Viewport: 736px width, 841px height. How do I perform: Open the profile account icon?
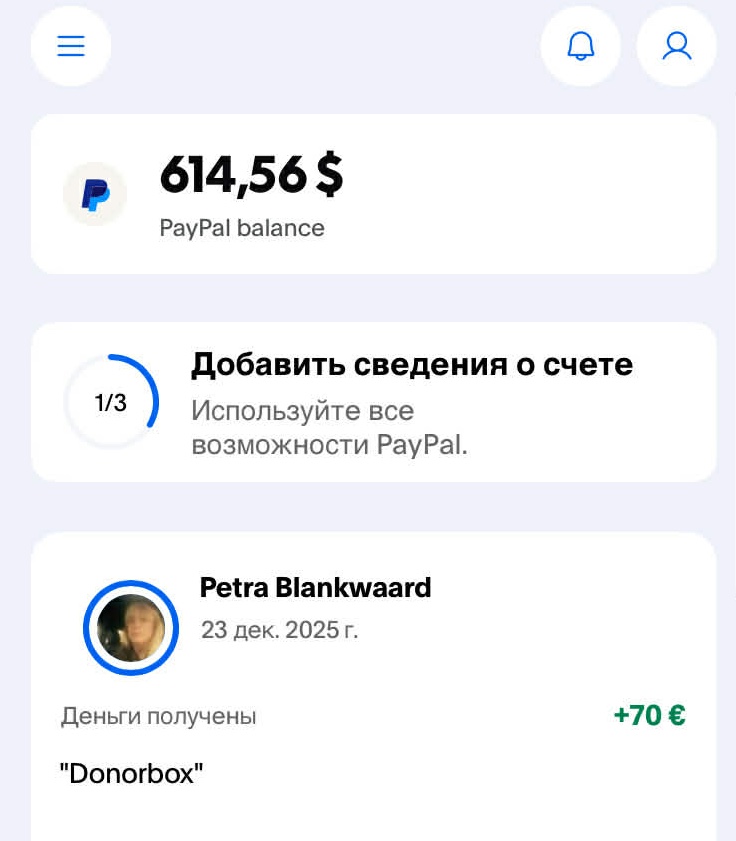pos(677,46)
